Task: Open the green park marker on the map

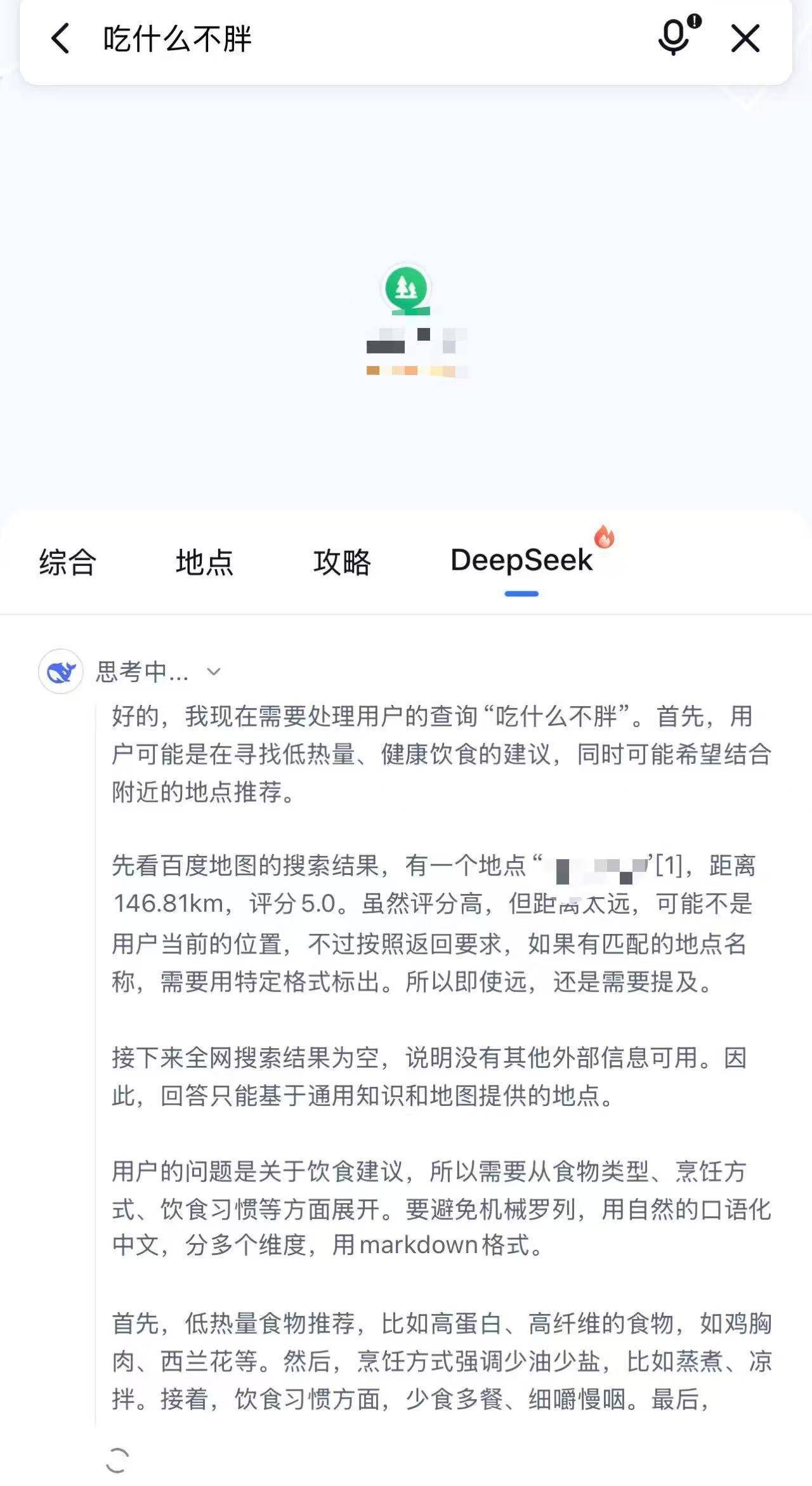Action: tap(407, 289)
